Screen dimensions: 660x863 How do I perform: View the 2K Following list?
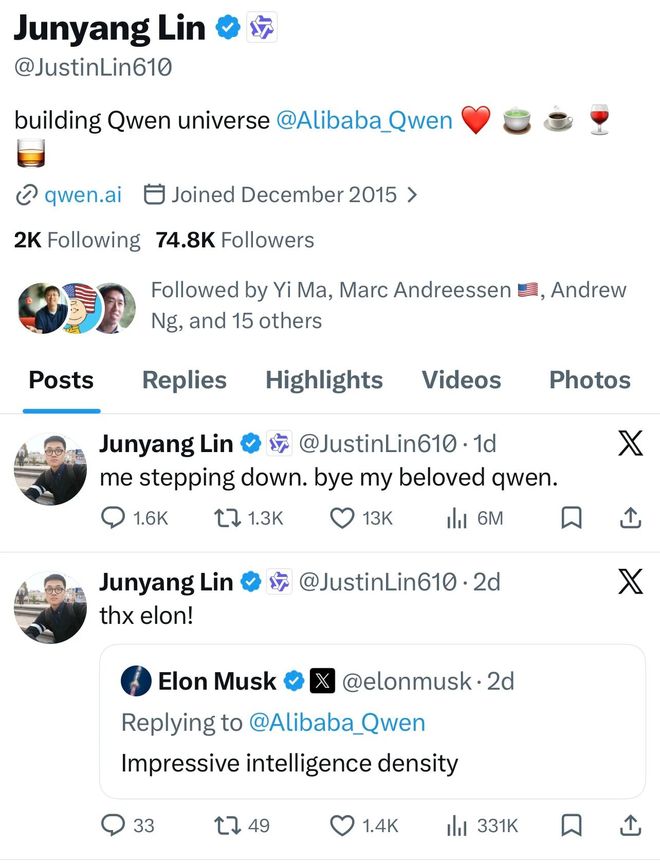tap(77, 240)
